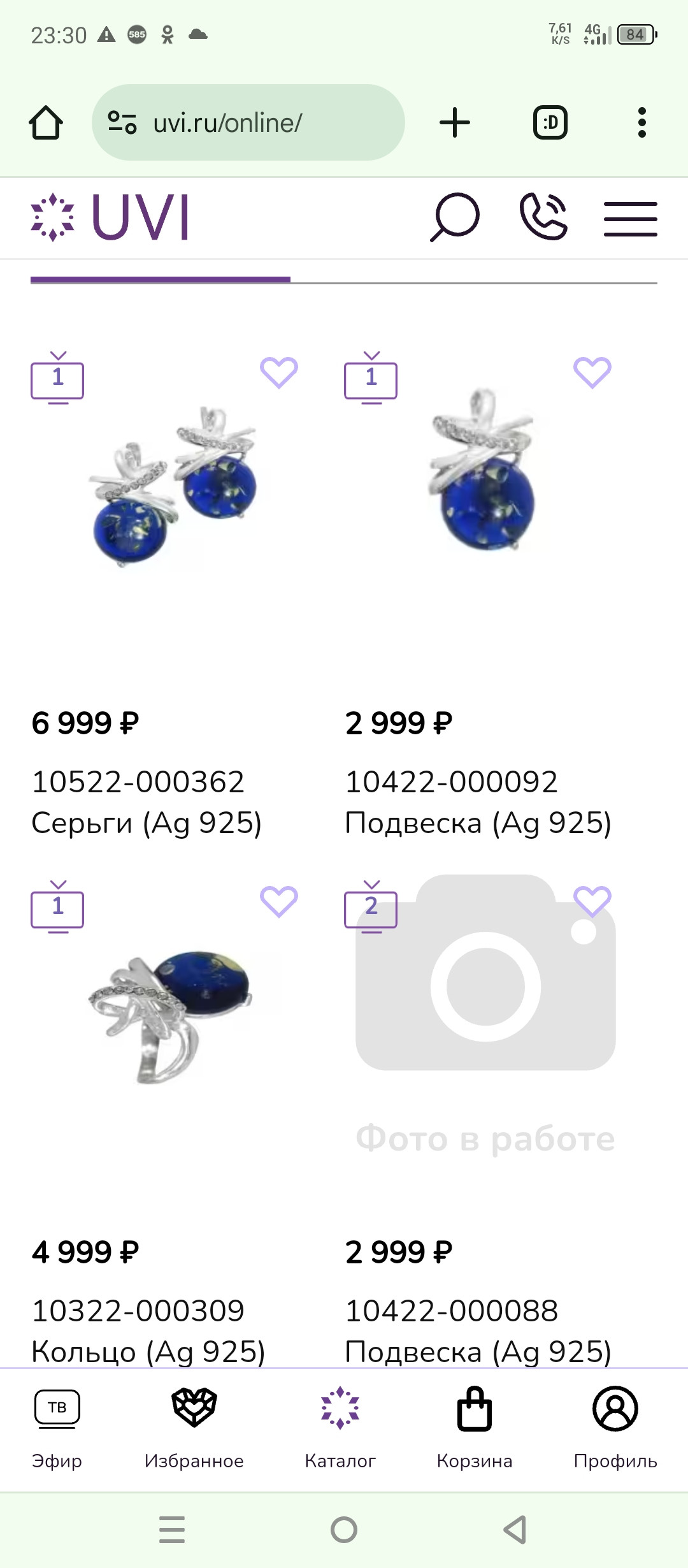688x1568 pixels.
Task: Favorite pendant 10422-000088
Action: [x=592, y=901]
